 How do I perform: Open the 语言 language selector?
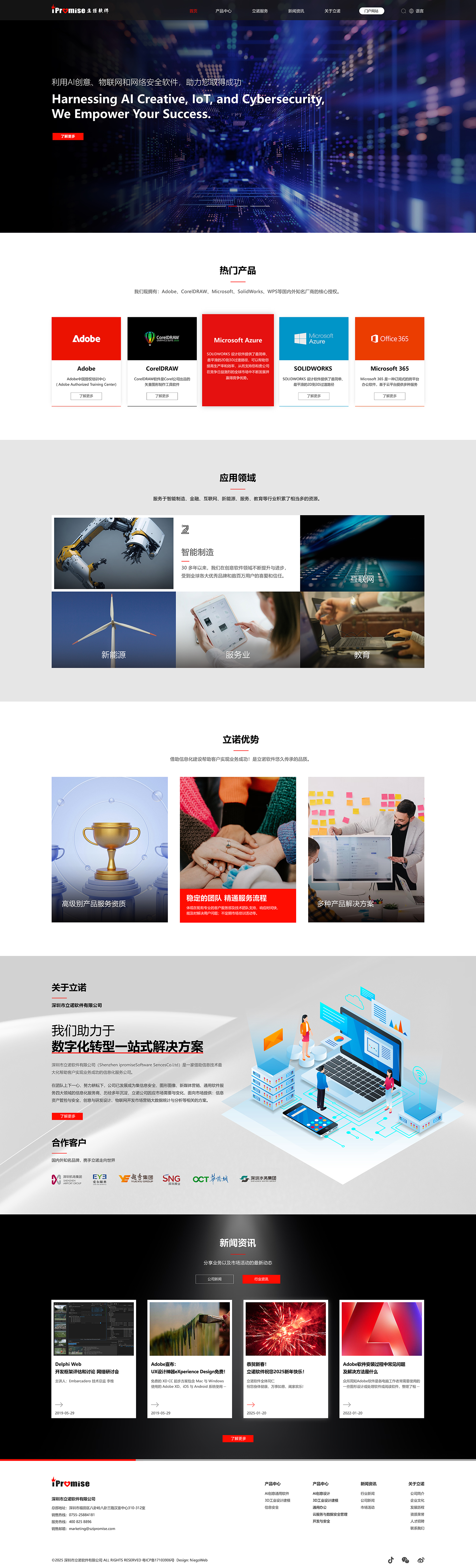417,11
